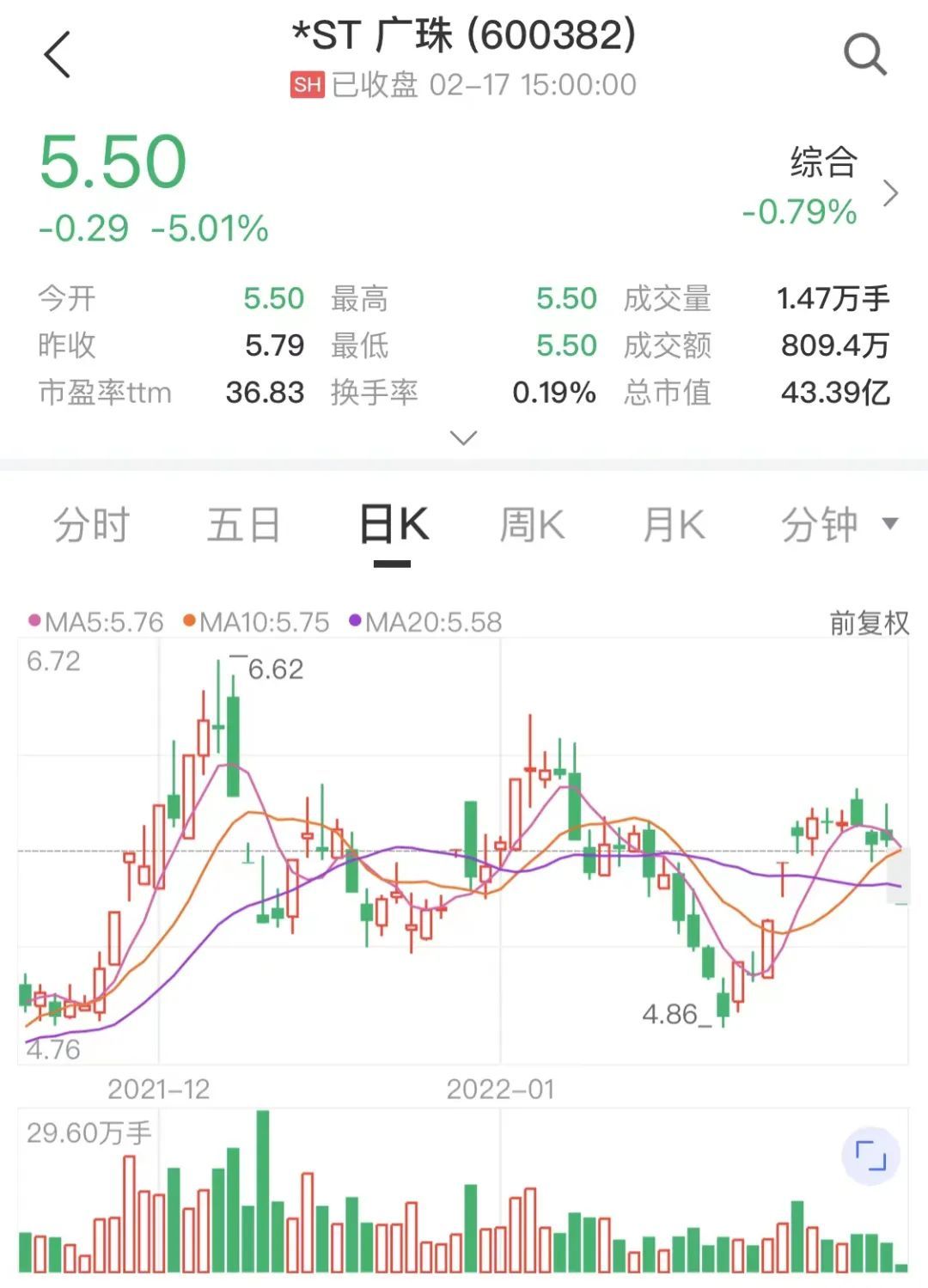Open the stock search magnifier

(x=864, y=55)
